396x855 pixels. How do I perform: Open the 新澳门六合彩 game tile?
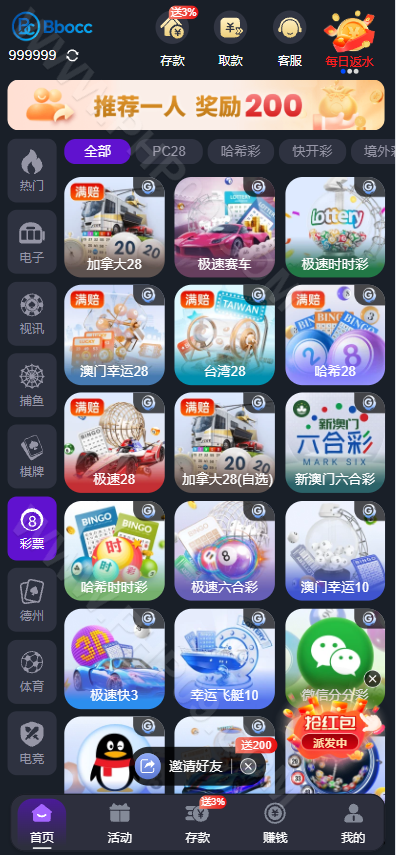click(x=335, y=443)
